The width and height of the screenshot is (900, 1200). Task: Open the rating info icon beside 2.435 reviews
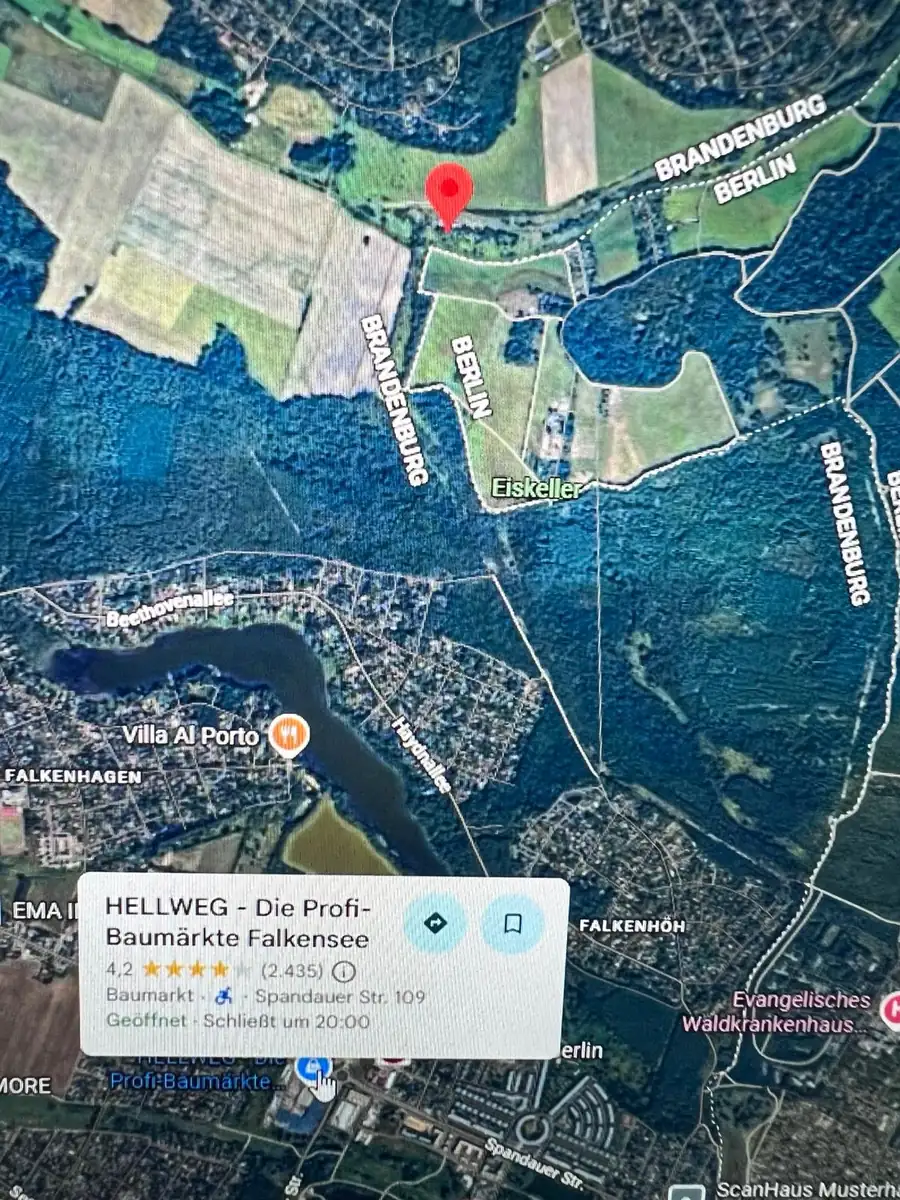point(343,970)
